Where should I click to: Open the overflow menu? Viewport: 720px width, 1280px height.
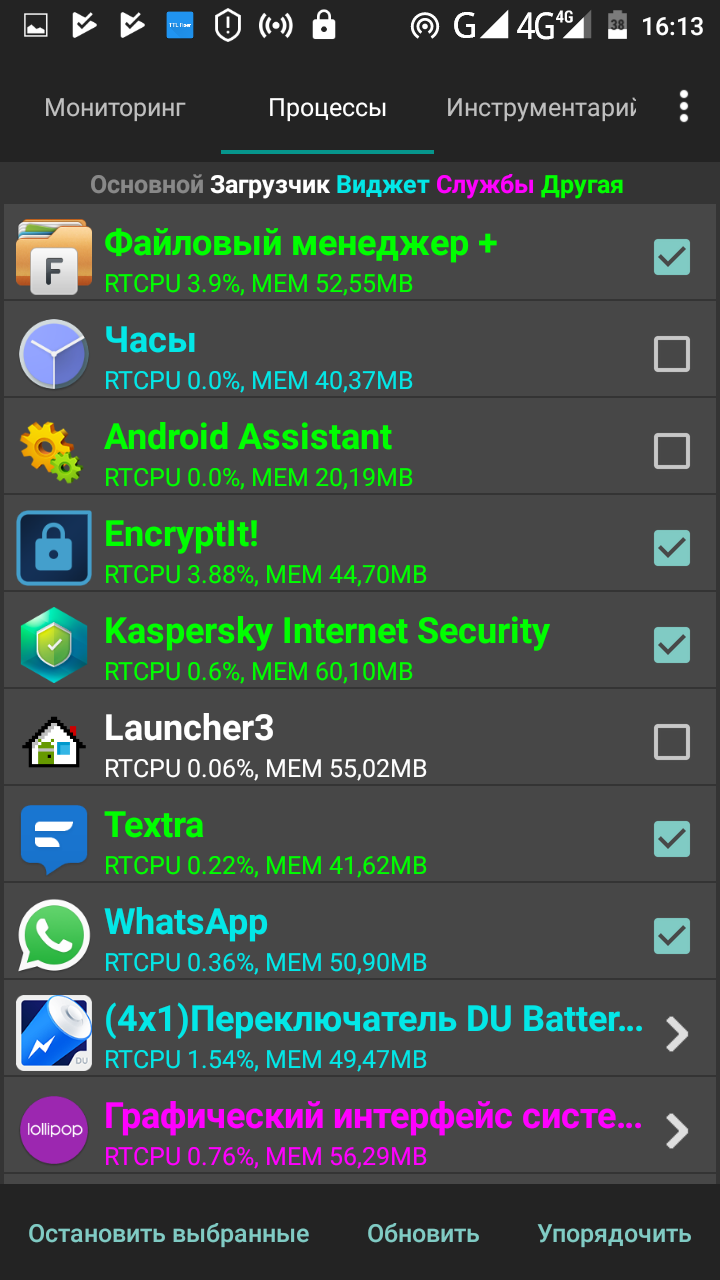(684, 107)
